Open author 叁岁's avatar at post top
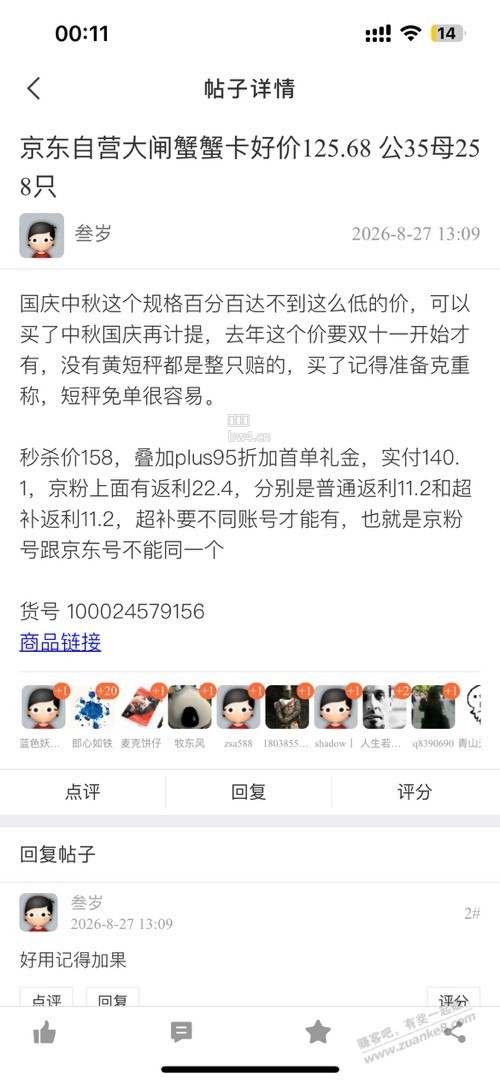Image resolution: width=500 pixels, height=1083 pixels. (x=41, y=236)
